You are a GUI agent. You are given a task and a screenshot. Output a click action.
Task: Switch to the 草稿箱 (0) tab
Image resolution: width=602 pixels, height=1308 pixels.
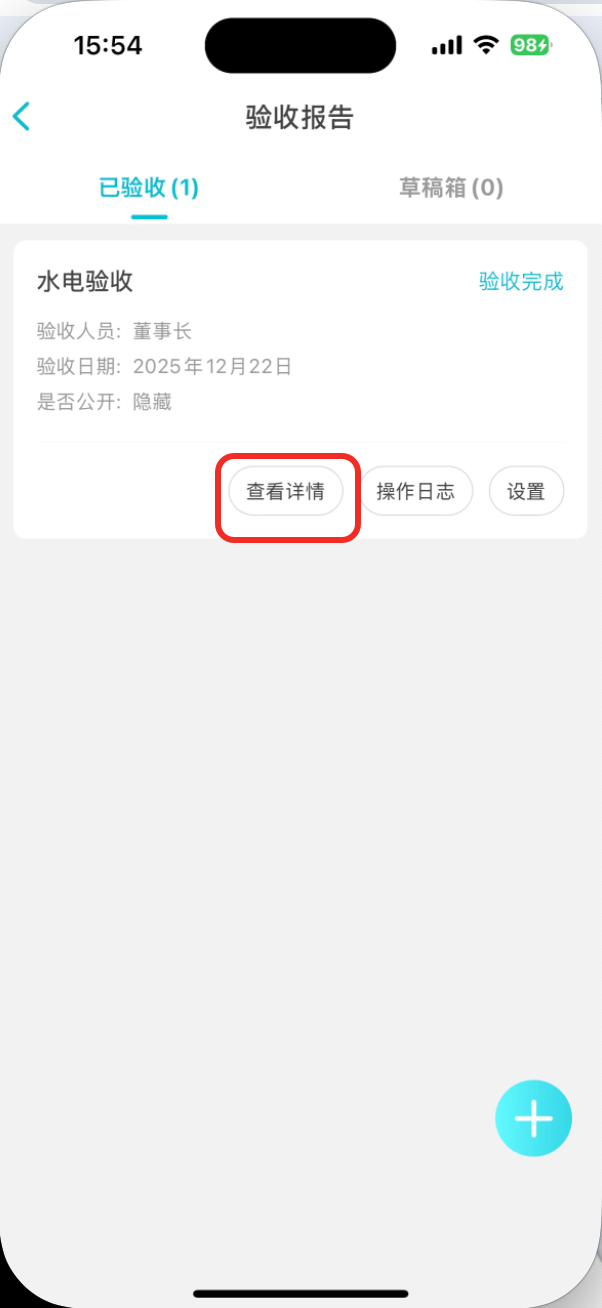click(x=451, y=187)
